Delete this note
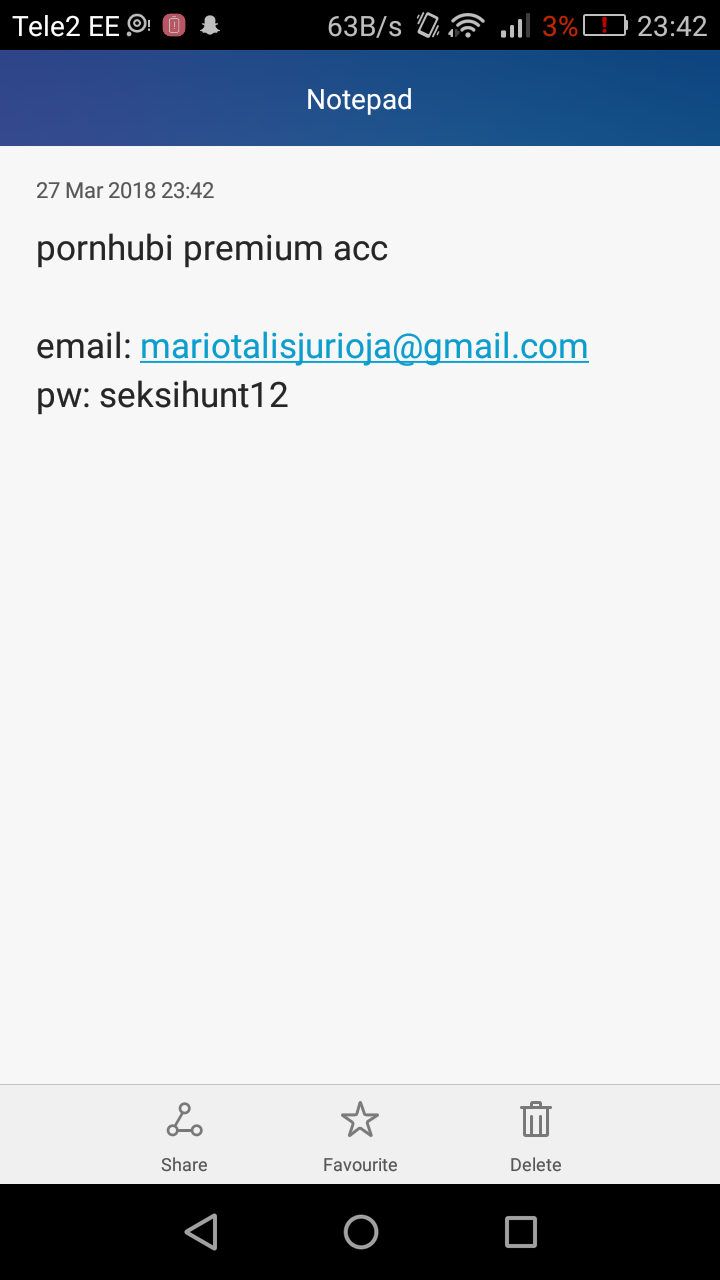The height and width of the screenshot is (1280, 720). click(536, 1137)
